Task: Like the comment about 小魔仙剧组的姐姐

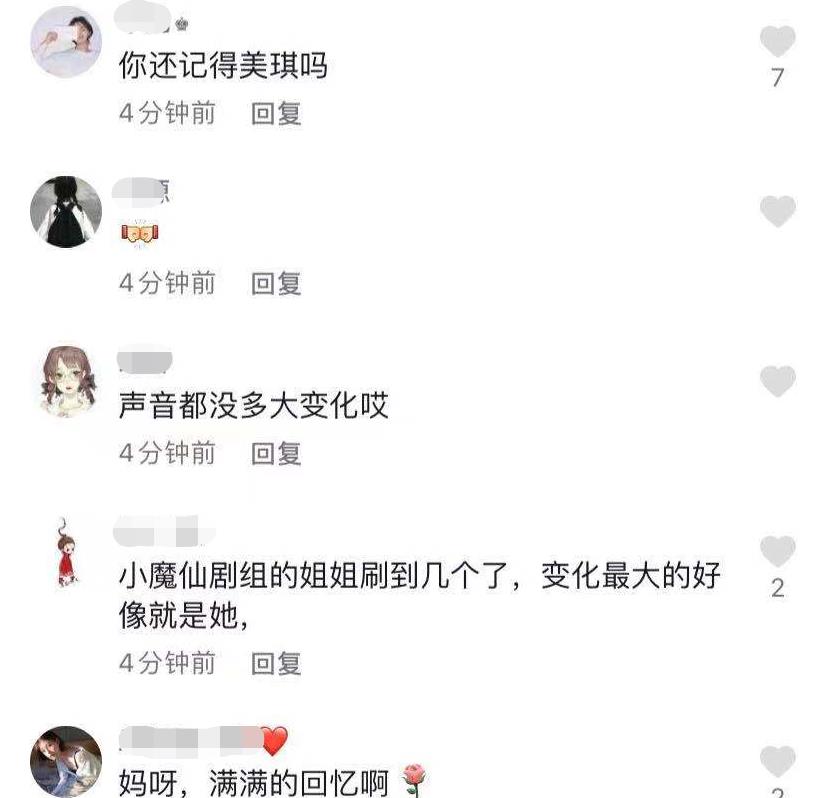Action: pos(777,552)
